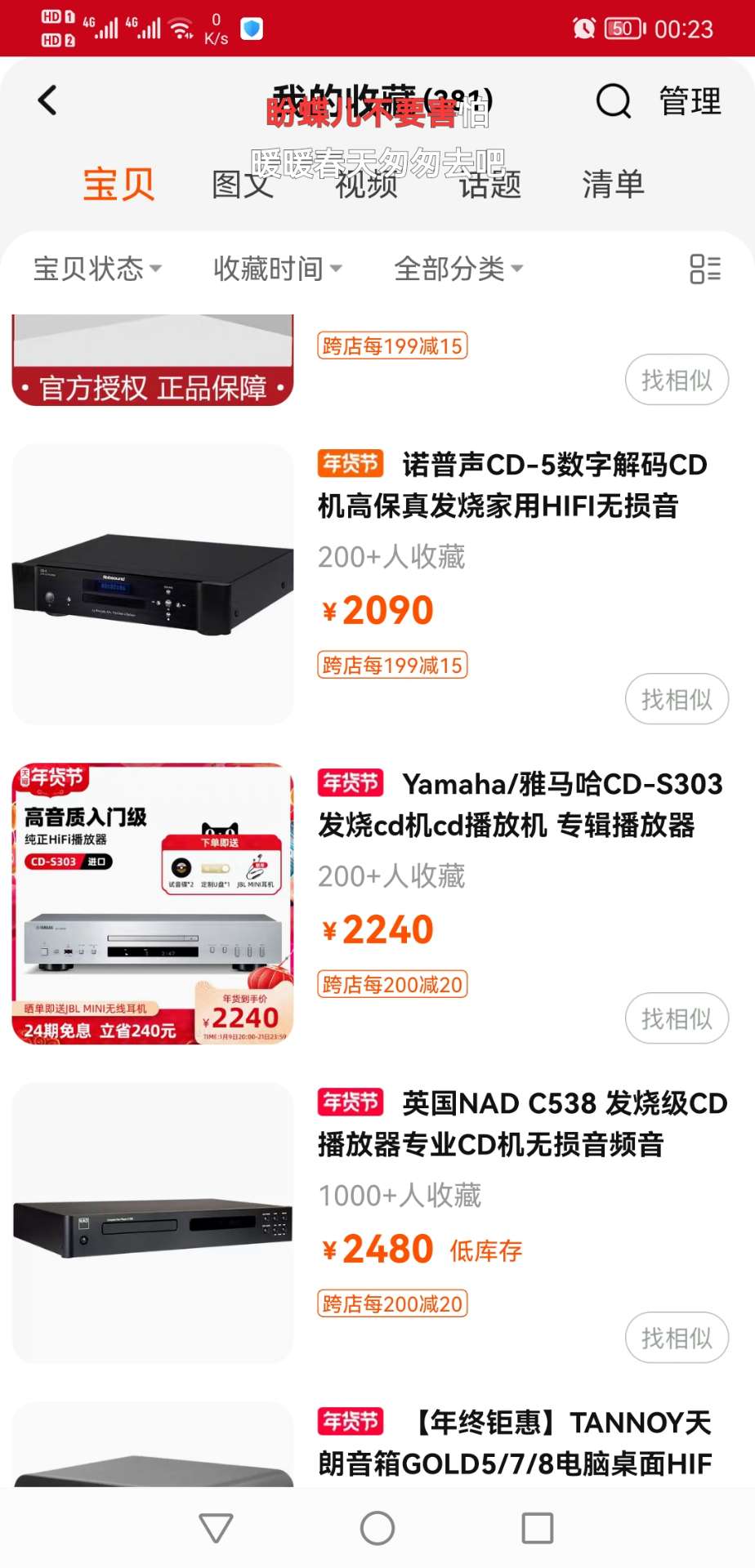
Task: Go back from favorites page
Action: pos(47,101)
